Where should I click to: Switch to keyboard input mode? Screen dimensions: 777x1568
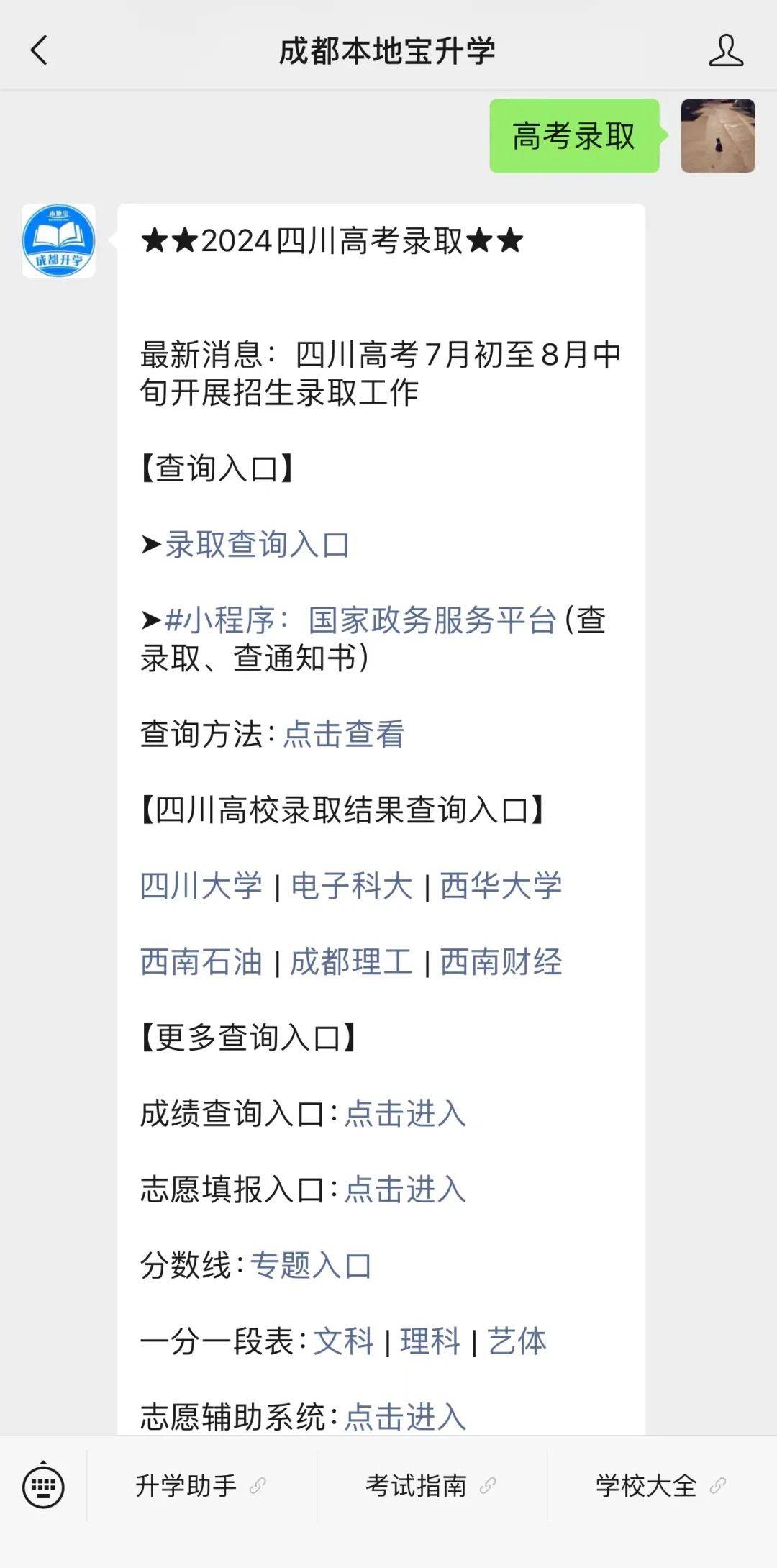(x=43, y=1485)
